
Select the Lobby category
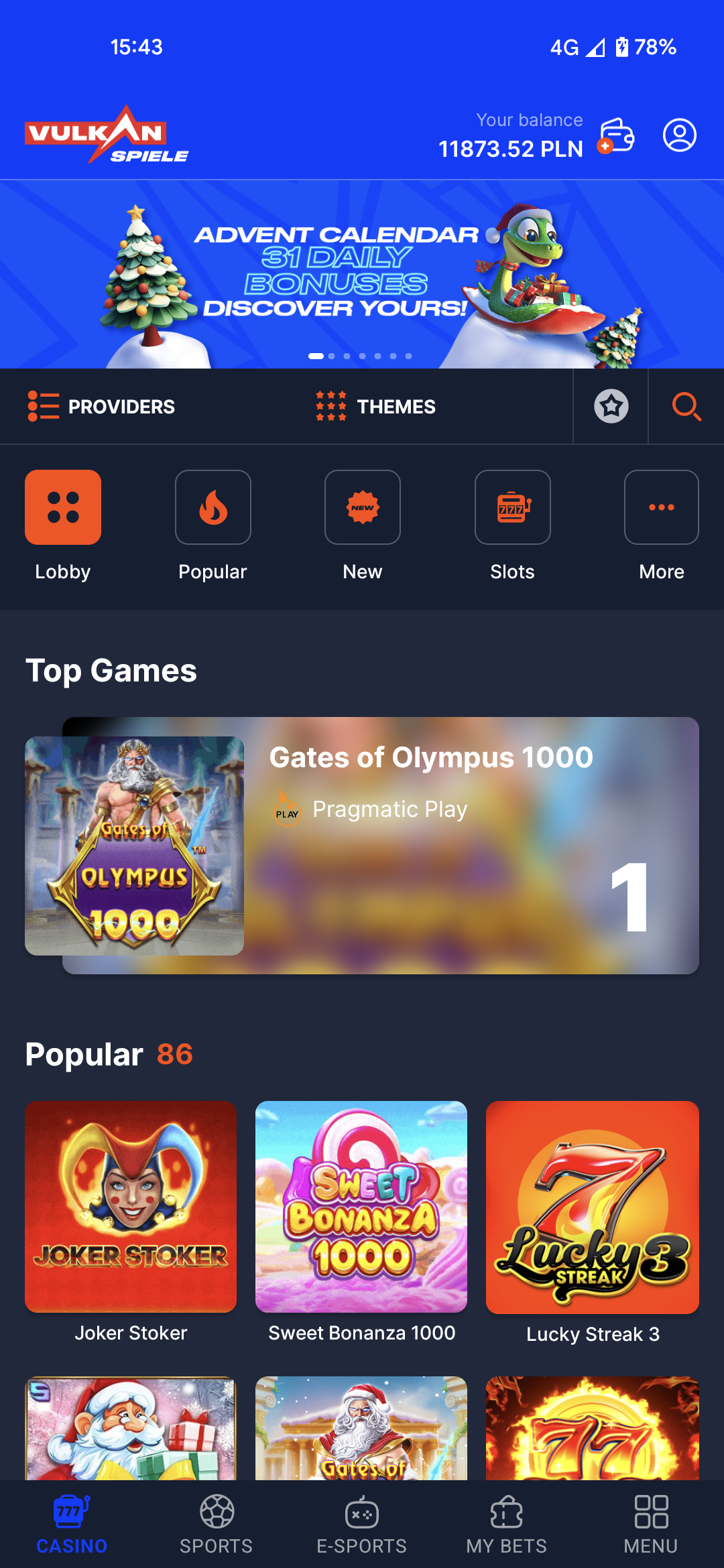63,507
